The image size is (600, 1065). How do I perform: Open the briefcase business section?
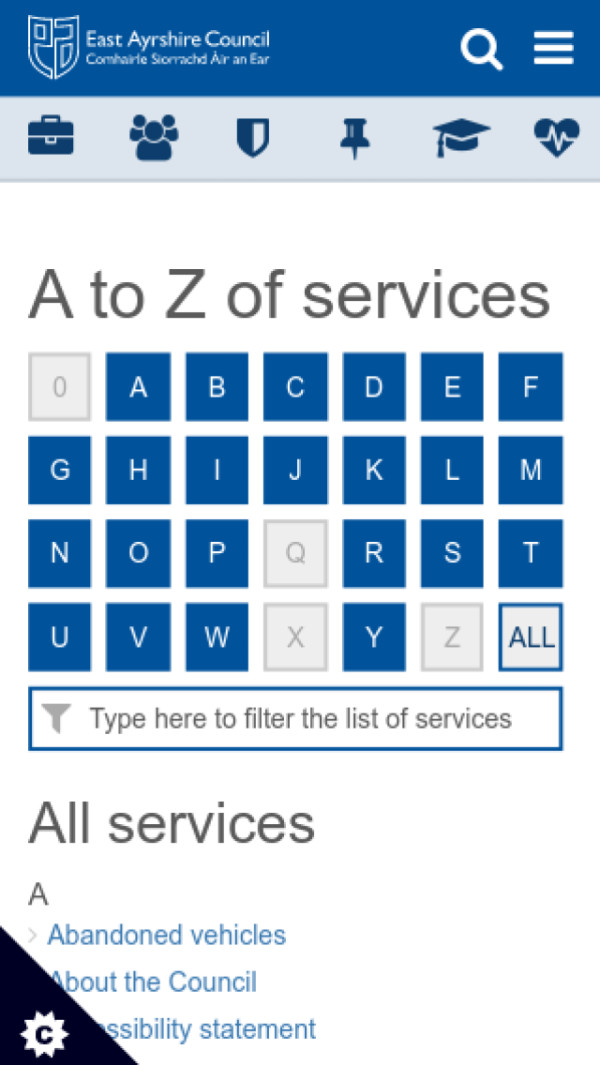51,138
